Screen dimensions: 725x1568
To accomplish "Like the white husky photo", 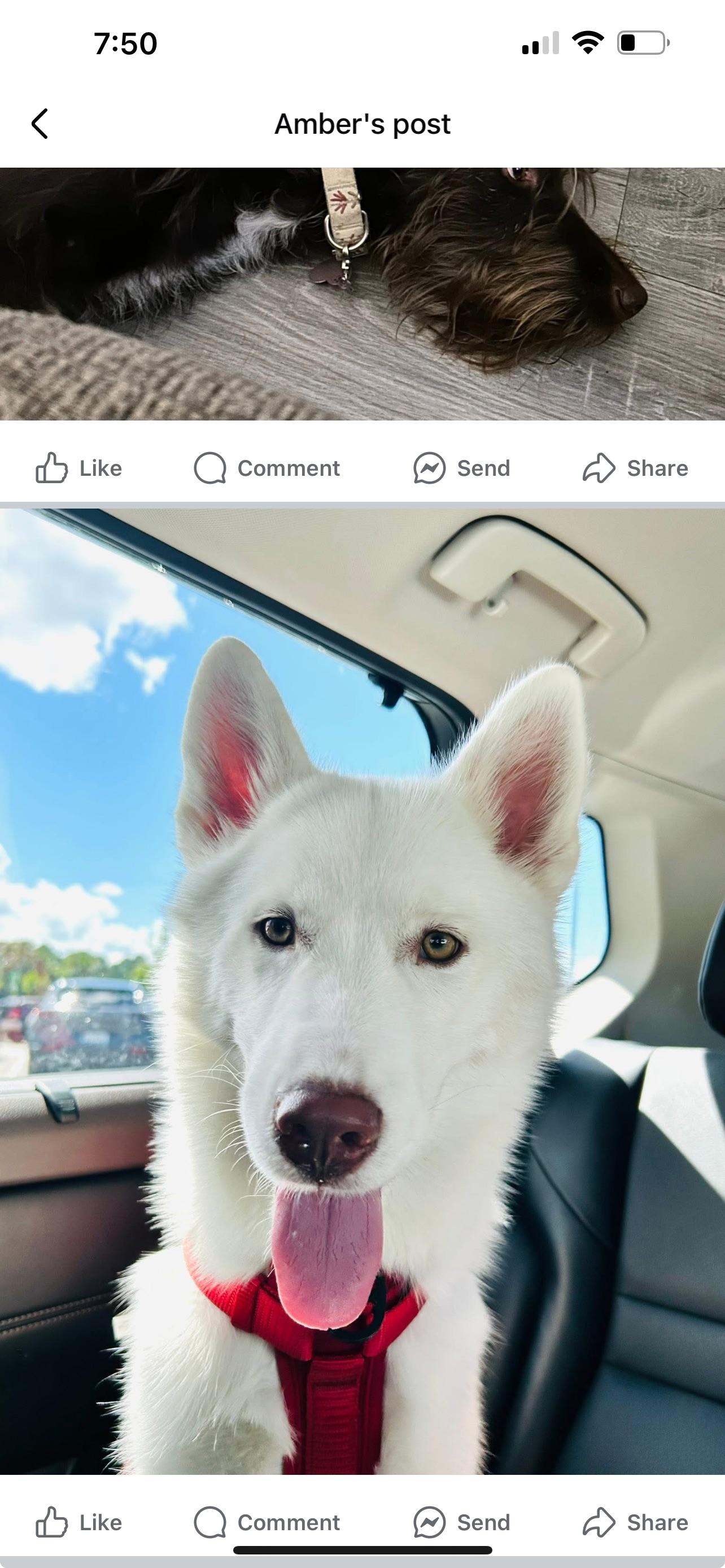I will 79,1522.
